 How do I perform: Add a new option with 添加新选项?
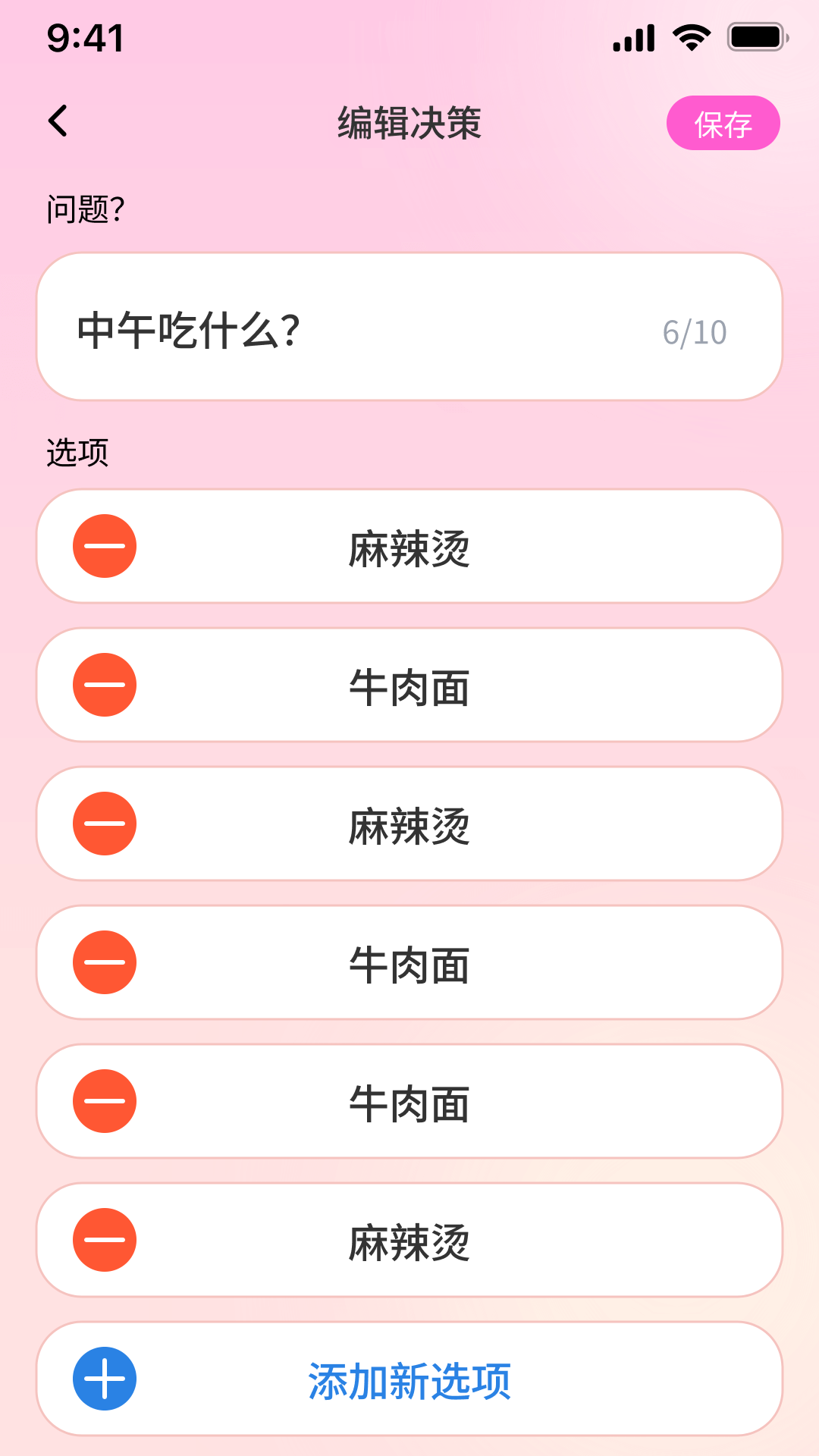coord(409,1379)
